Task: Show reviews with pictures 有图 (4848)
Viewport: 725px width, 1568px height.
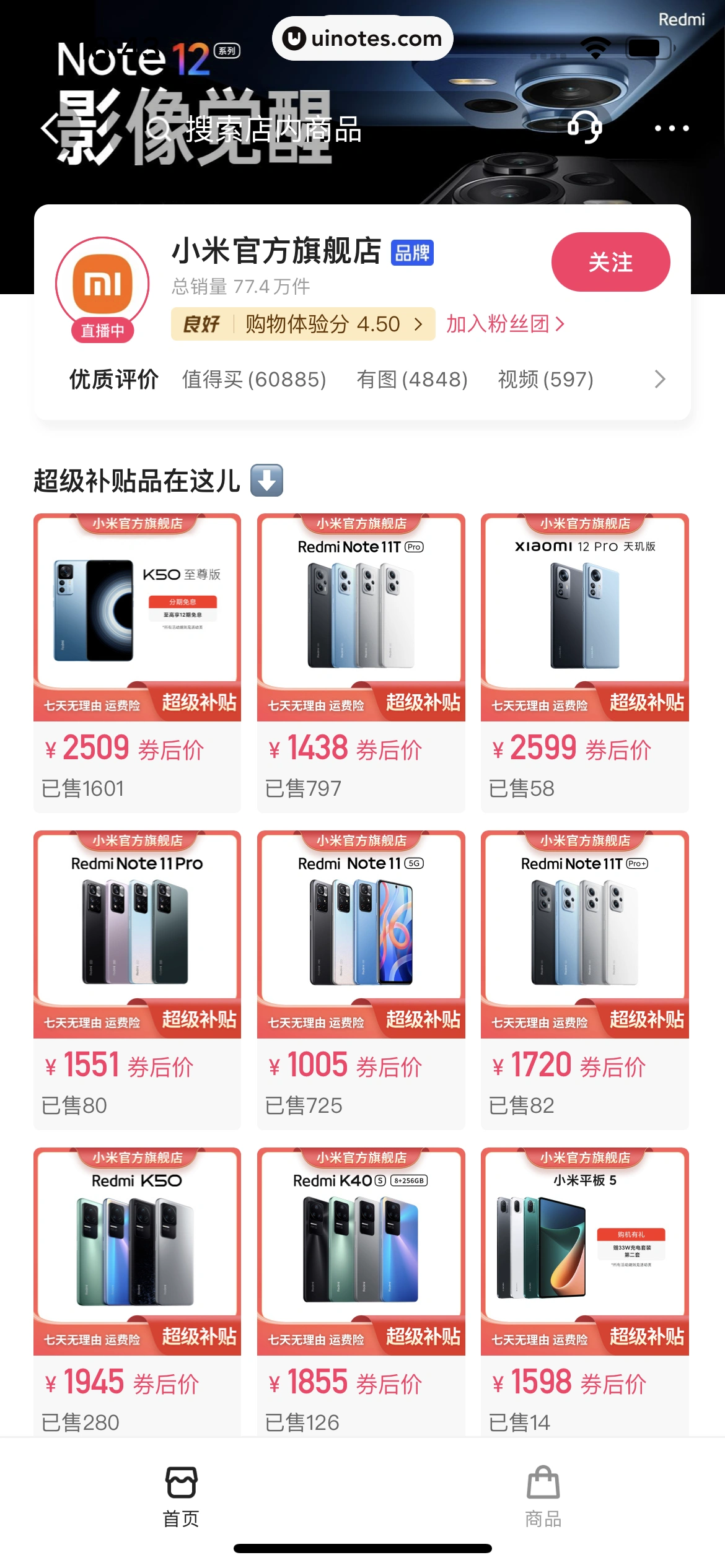Action: [412, 379]
